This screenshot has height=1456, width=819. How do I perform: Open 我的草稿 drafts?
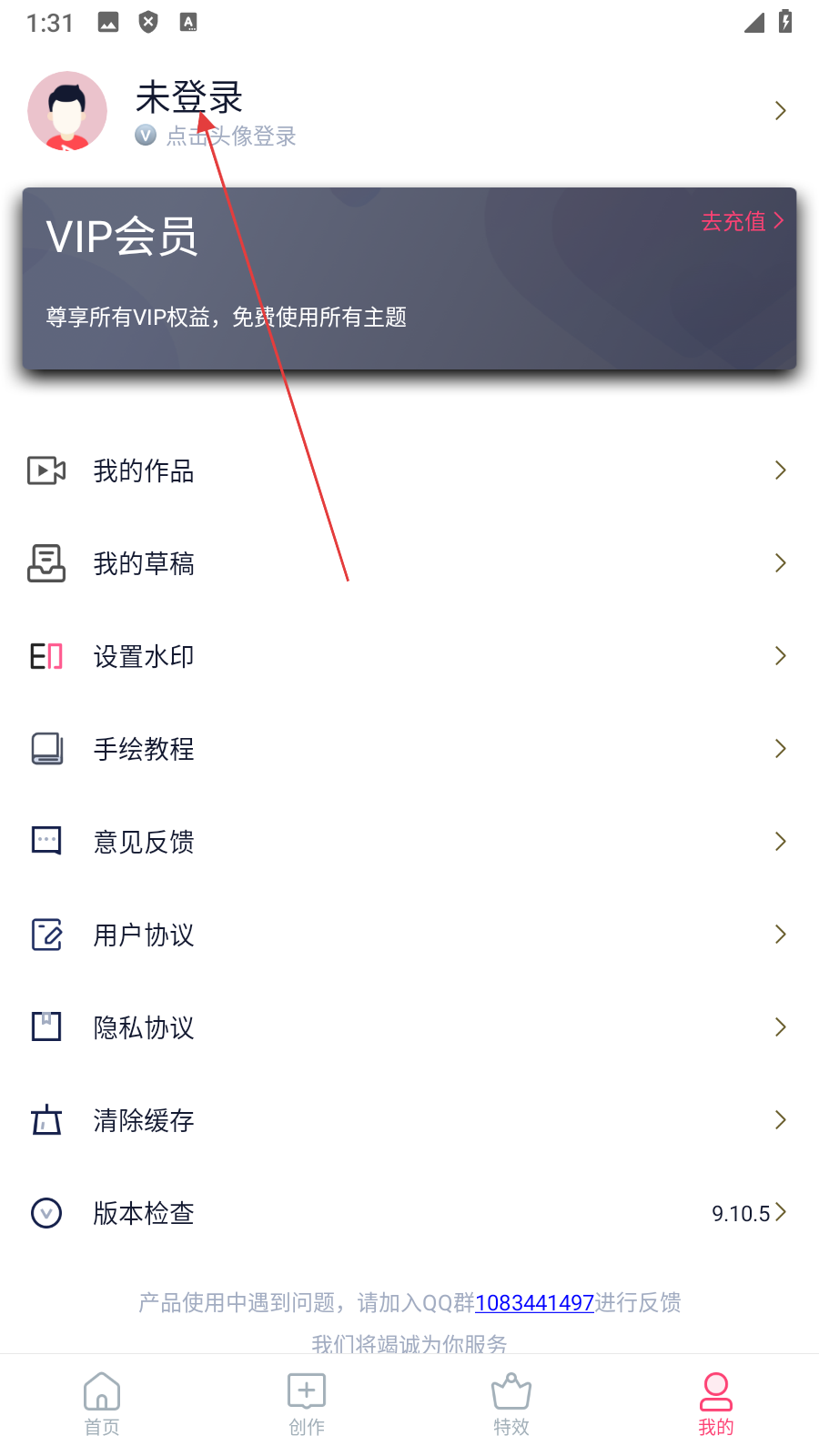[409, 563]
